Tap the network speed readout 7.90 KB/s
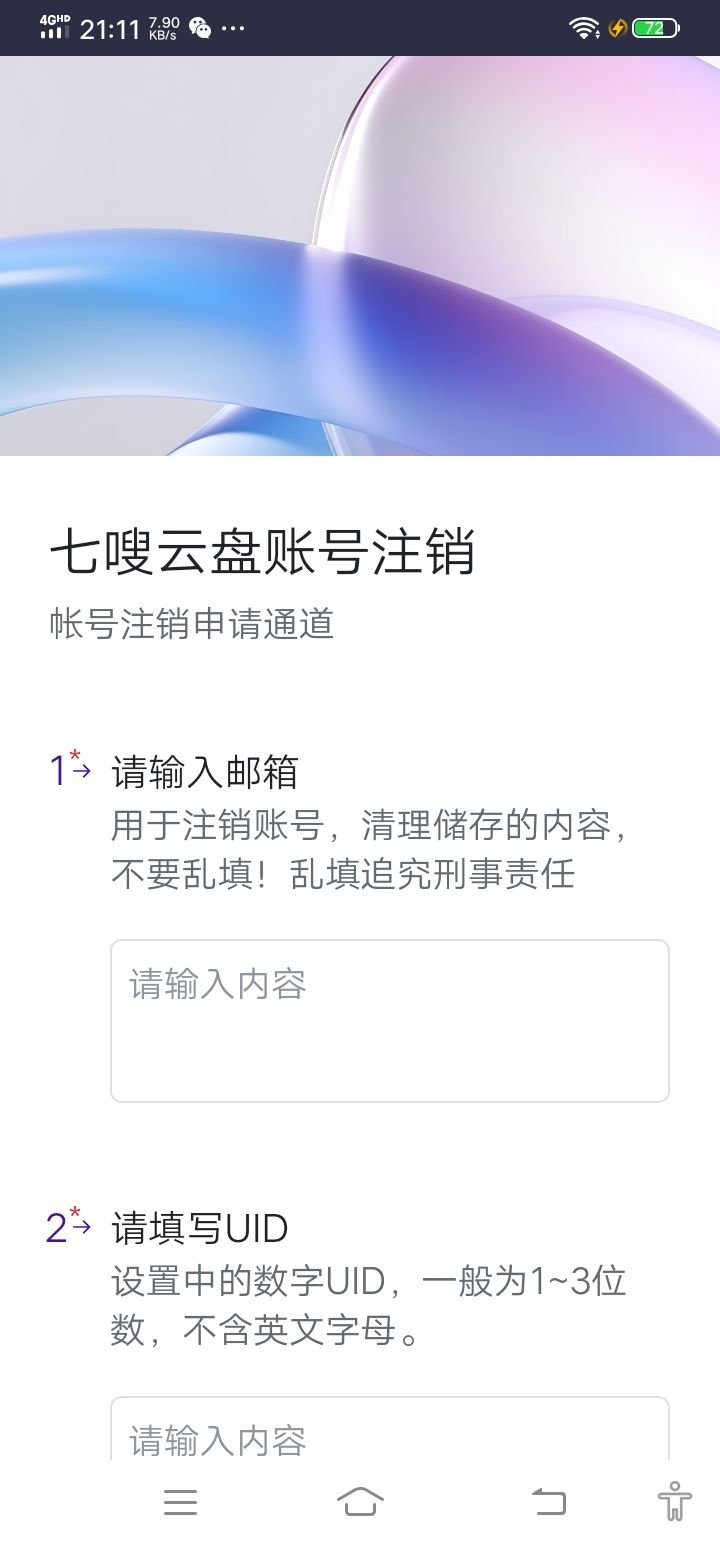 [x=159, y=27]
